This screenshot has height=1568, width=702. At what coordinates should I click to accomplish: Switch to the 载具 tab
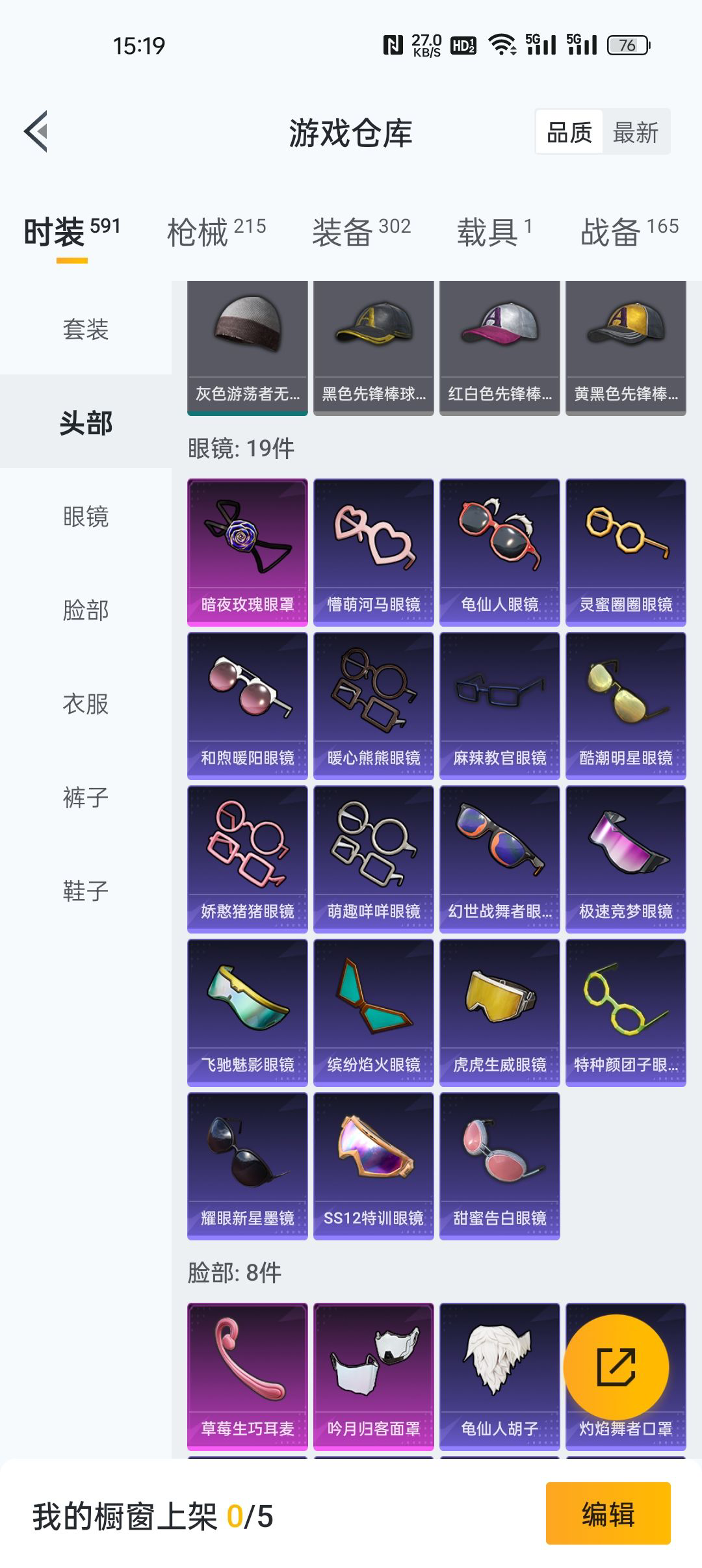tap(495, 231)
